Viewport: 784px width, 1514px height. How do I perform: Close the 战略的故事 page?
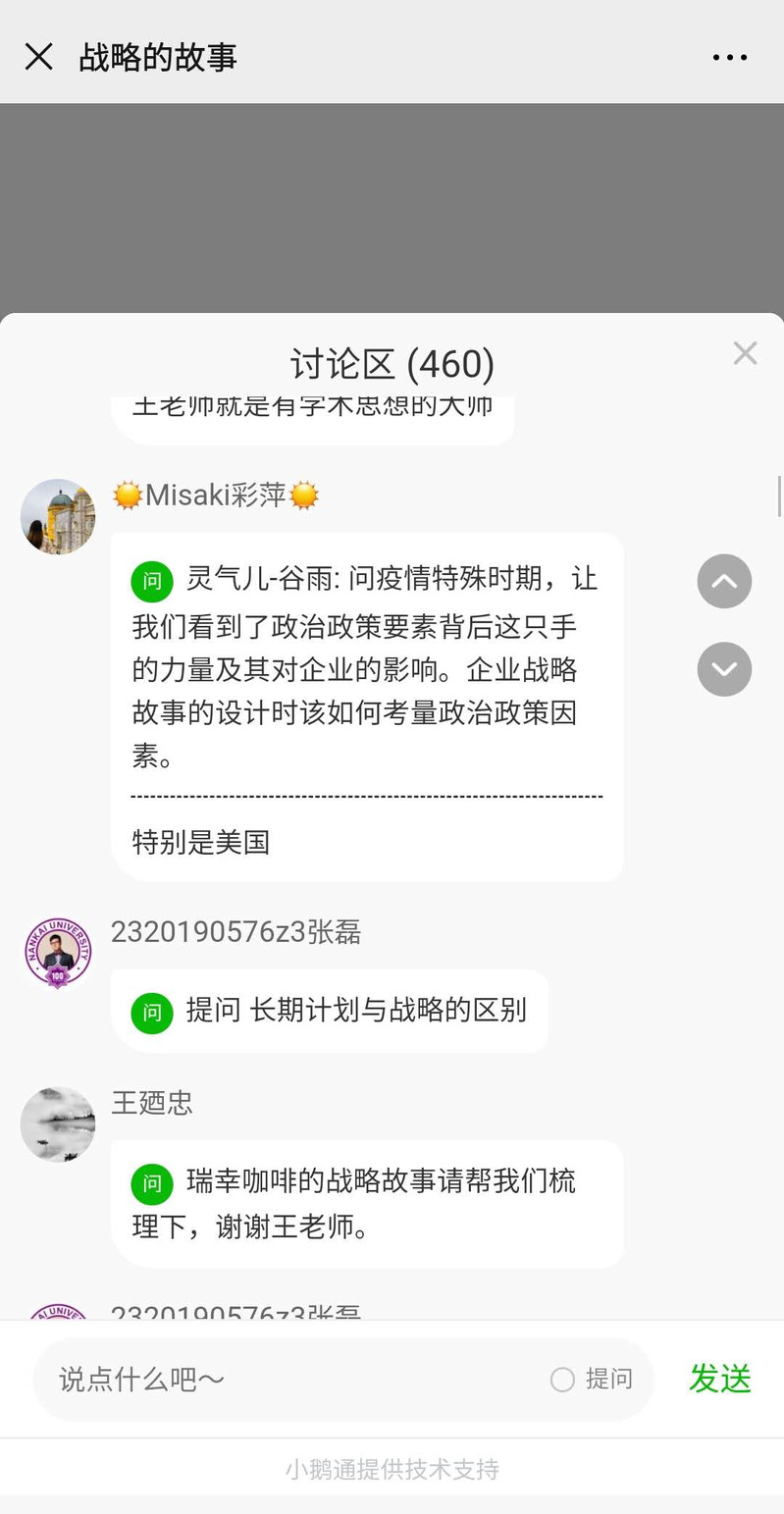tap(38, 57)
